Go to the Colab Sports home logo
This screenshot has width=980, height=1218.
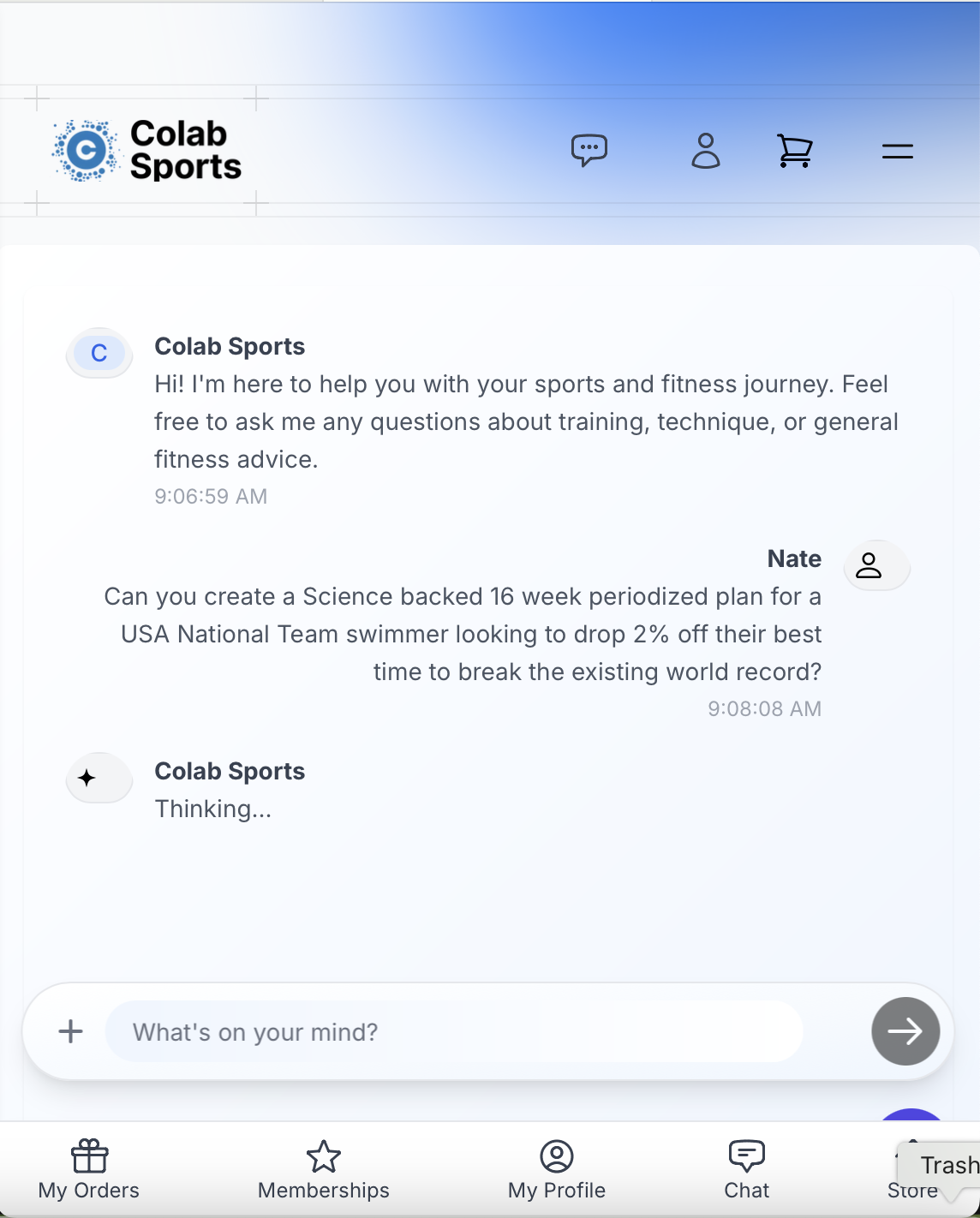coord(147,151)
